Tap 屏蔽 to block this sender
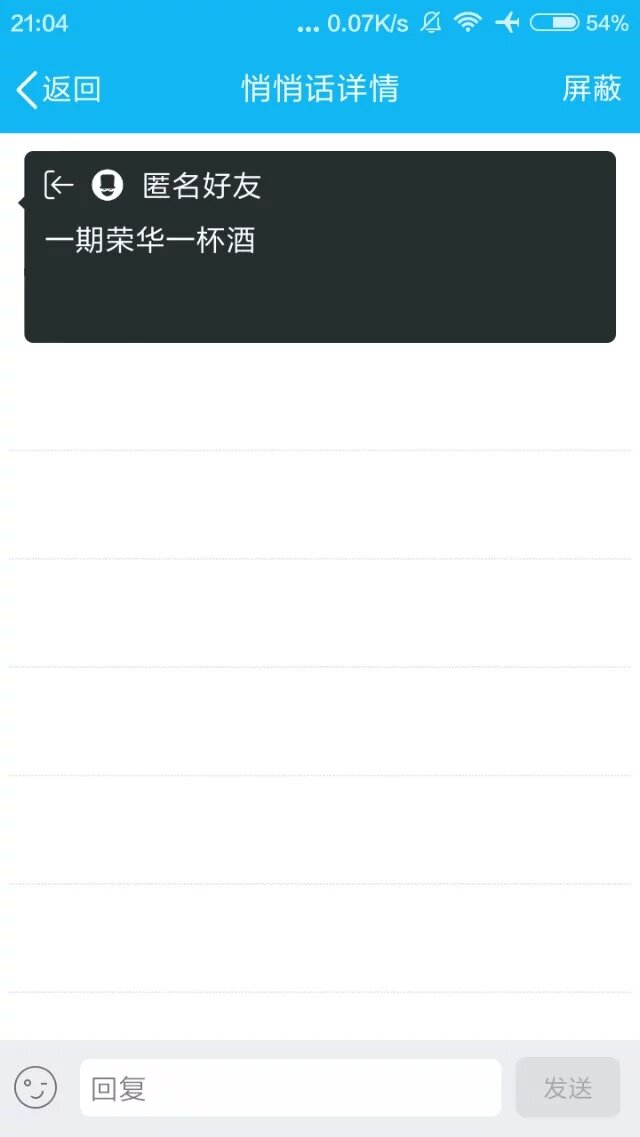The width and height of the screenshot is (640, 1137). (592, 89)
